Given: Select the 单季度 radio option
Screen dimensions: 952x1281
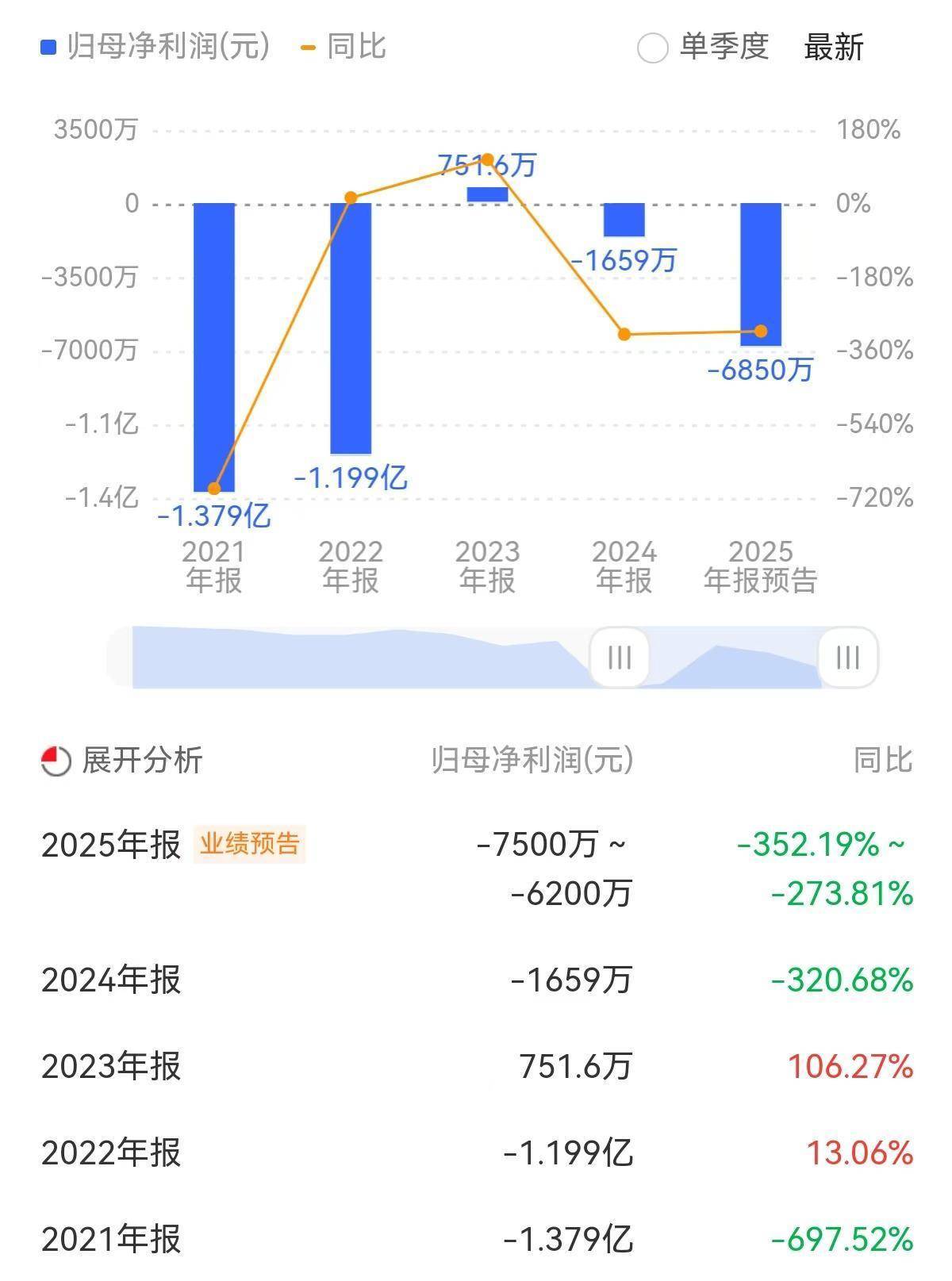Looking at the screenshot, I should (653, 48).
